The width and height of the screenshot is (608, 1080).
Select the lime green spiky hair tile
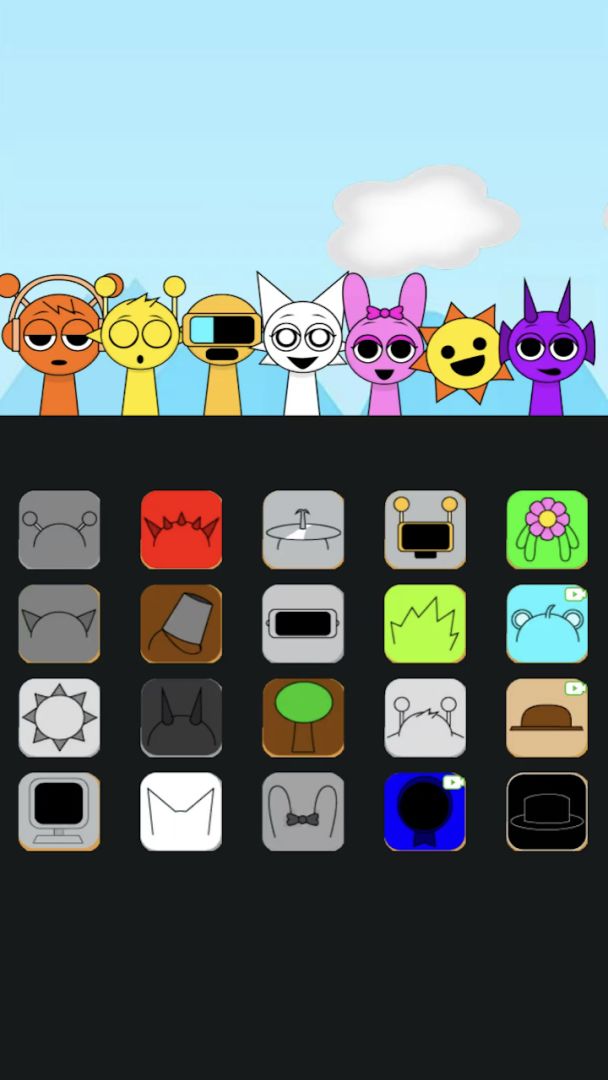coord(425,624)
